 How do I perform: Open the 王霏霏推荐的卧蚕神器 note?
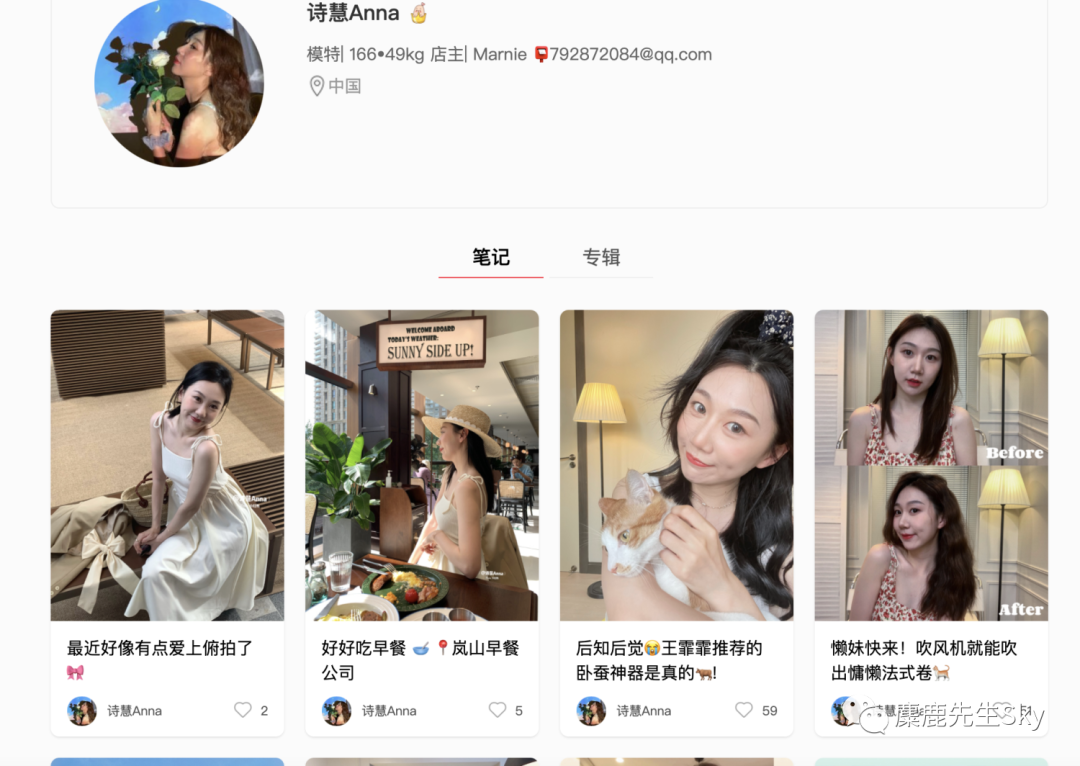pyautogui.click(x=676, y=465)
